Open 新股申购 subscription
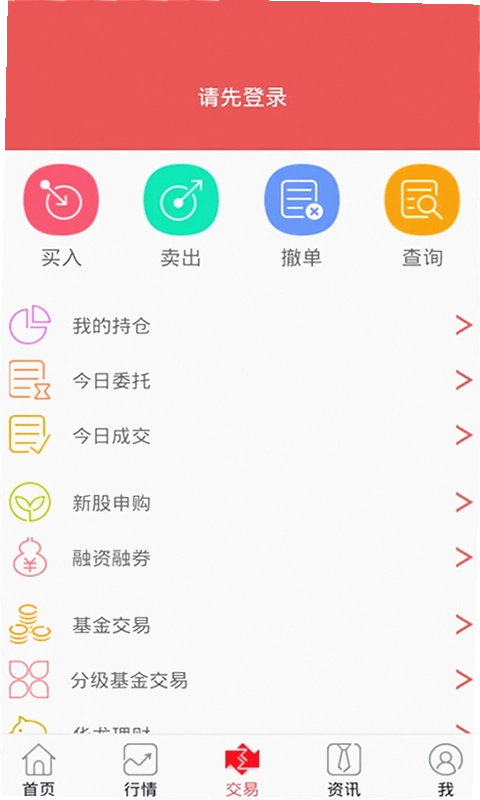The image size is (480, 800). [240, 503]
